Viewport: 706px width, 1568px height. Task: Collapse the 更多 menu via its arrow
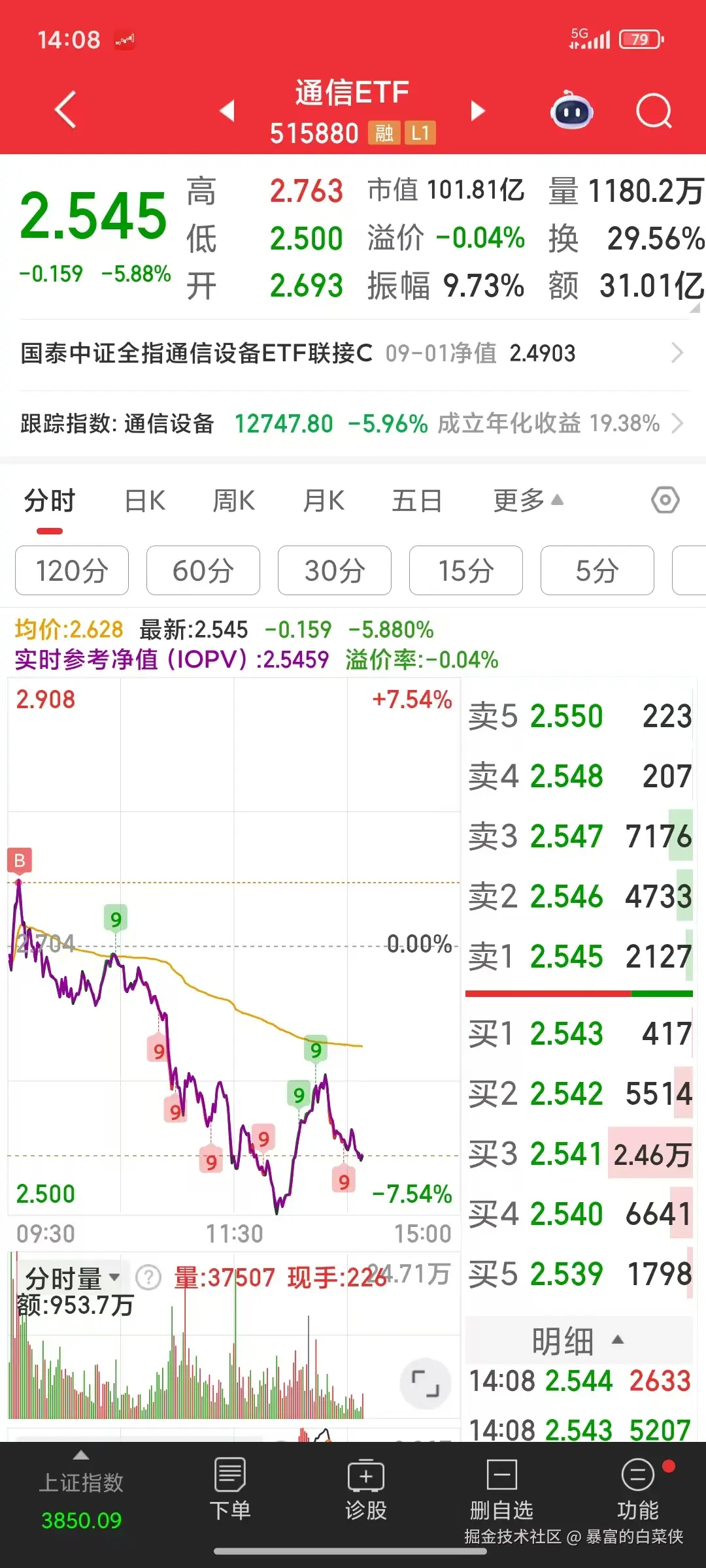pyautogui.click(x=558, y=498)
